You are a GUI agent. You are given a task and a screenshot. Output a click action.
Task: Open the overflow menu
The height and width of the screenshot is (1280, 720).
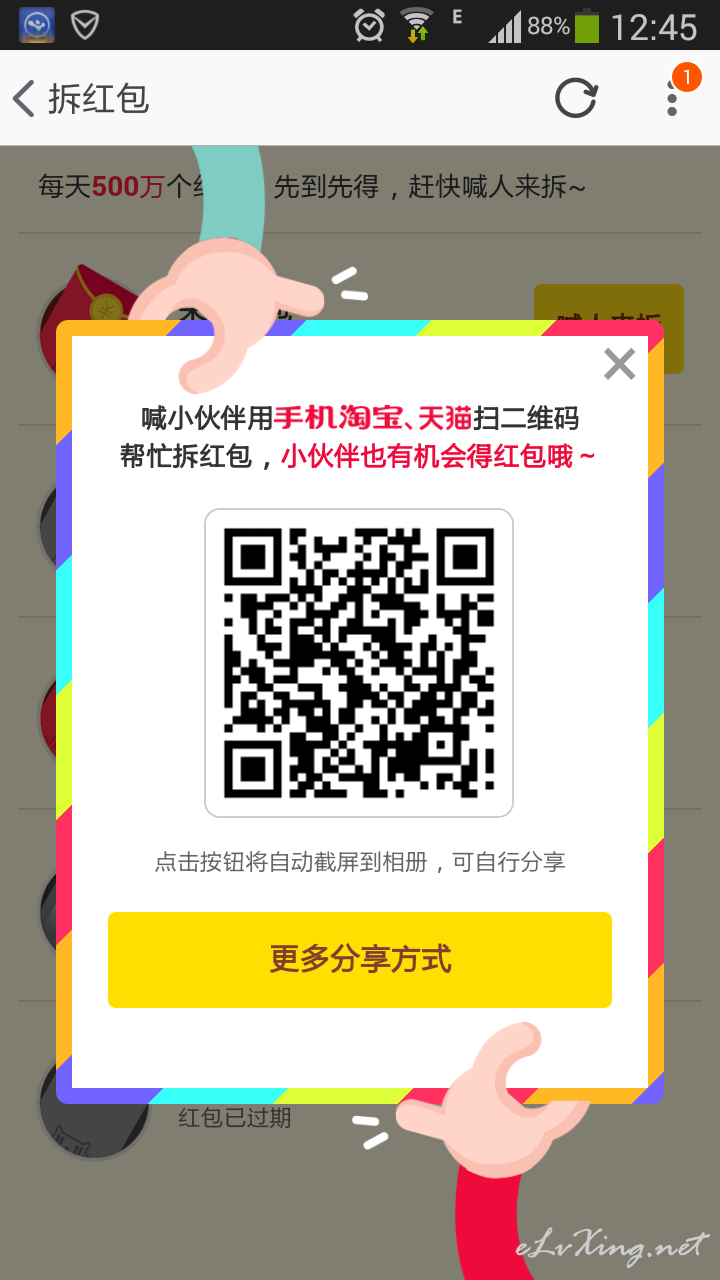pos(672,98)
